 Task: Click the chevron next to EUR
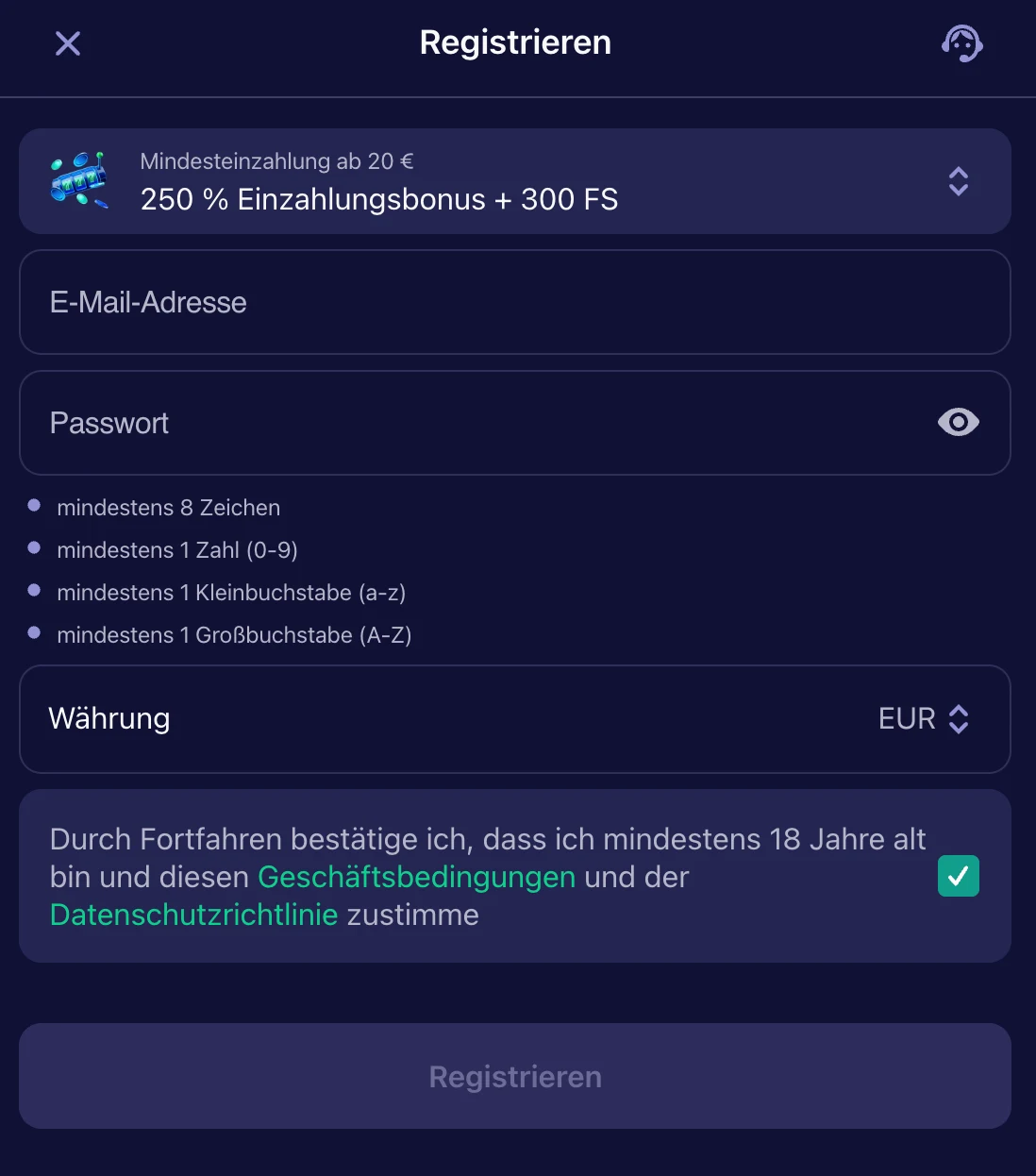(959, 718)
